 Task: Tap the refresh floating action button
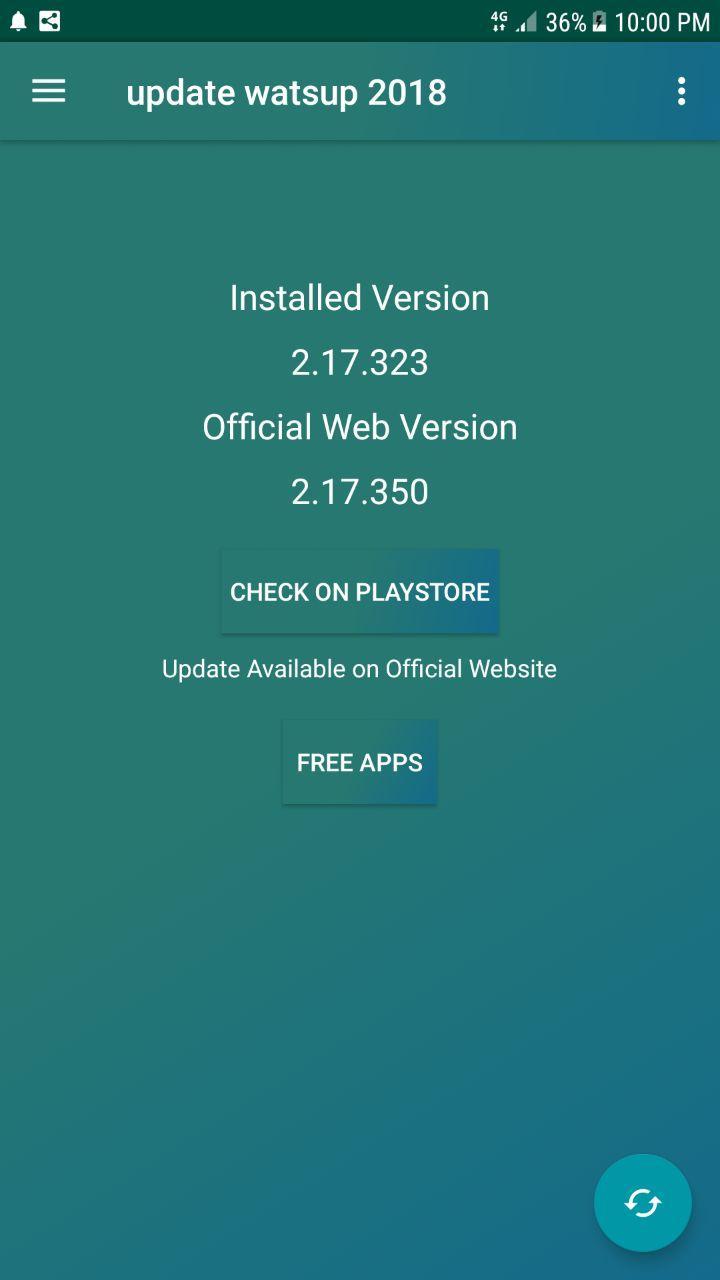[642, 1203]
